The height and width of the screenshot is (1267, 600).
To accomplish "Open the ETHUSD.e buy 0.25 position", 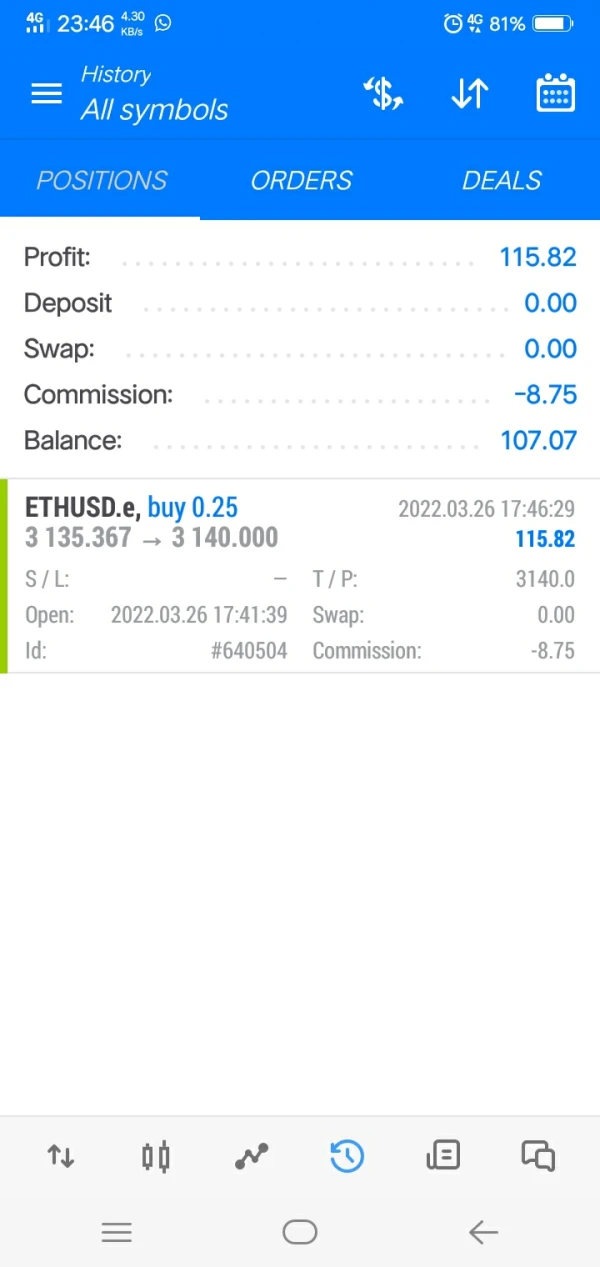I will (x=300, y=576).
